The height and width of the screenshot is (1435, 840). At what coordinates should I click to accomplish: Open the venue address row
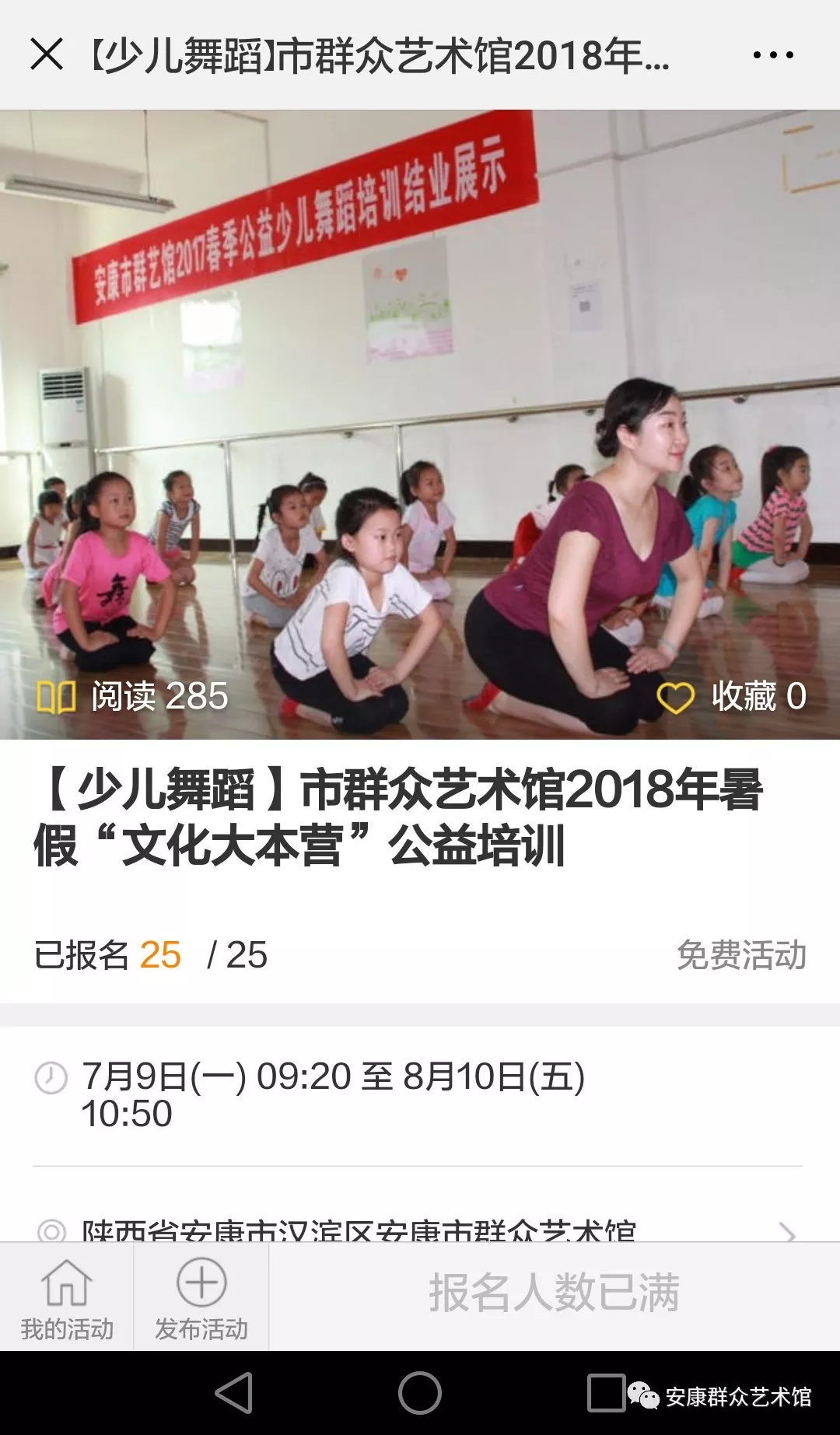(x=418, y=1229)
